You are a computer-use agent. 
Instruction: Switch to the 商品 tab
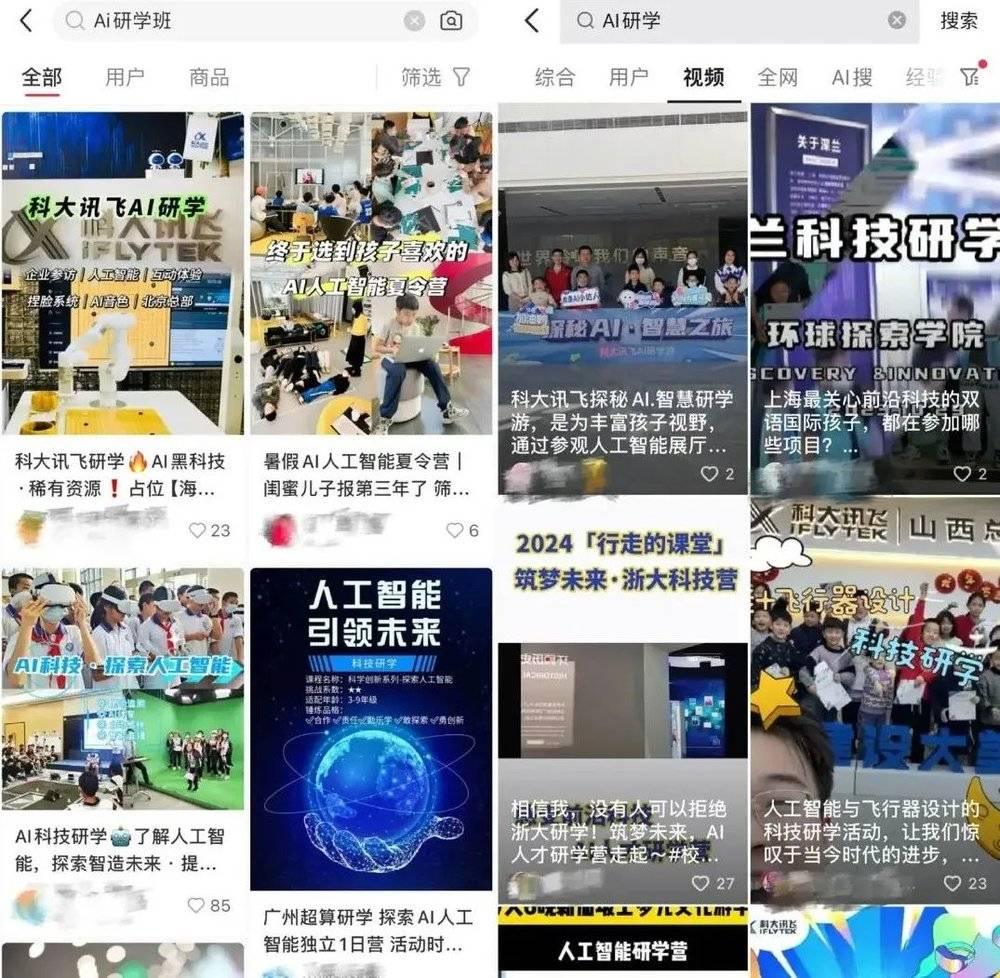tap(209, 77)
